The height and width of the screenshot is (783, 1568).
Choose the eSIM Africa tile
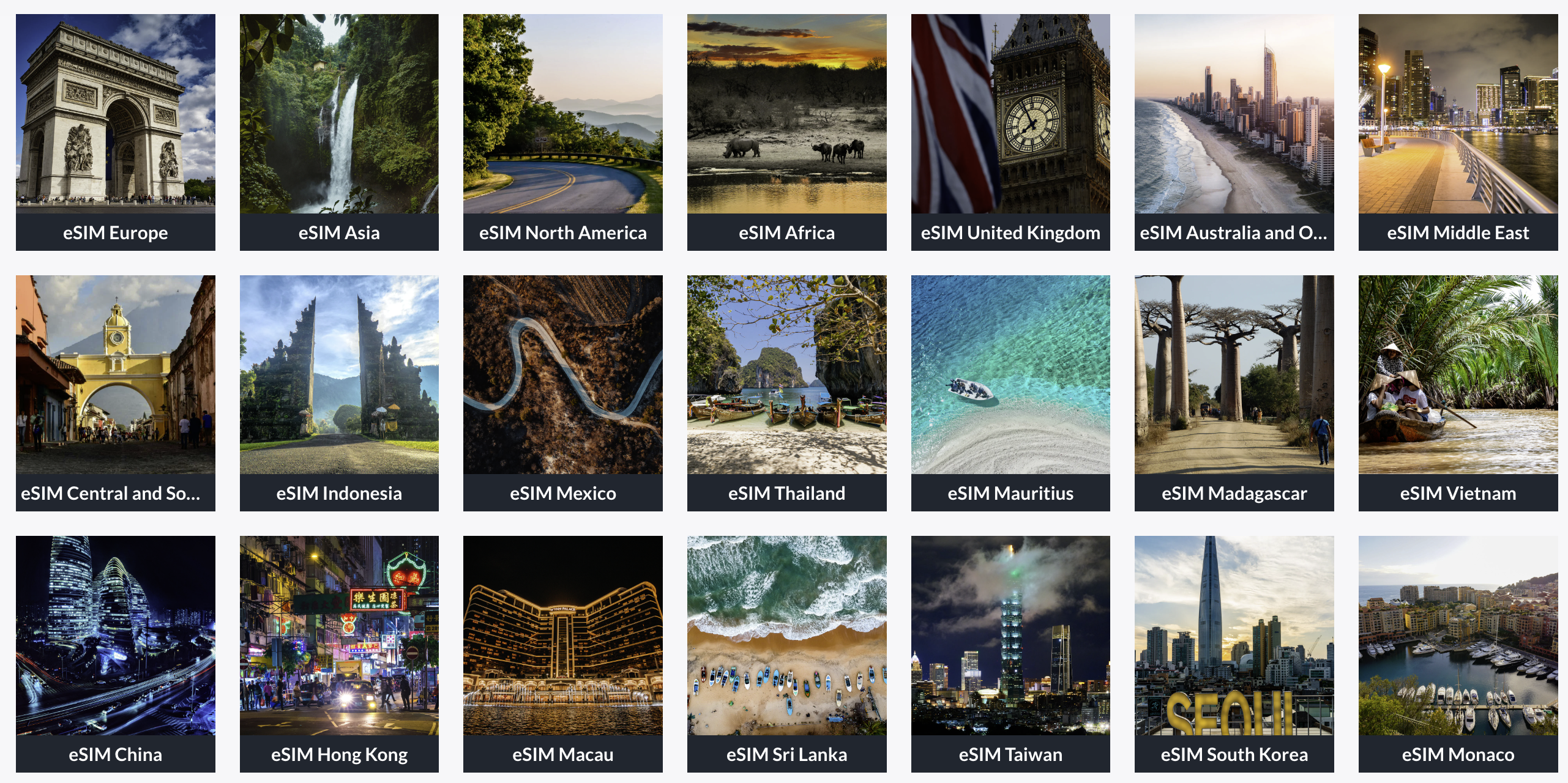click(786, 132)
